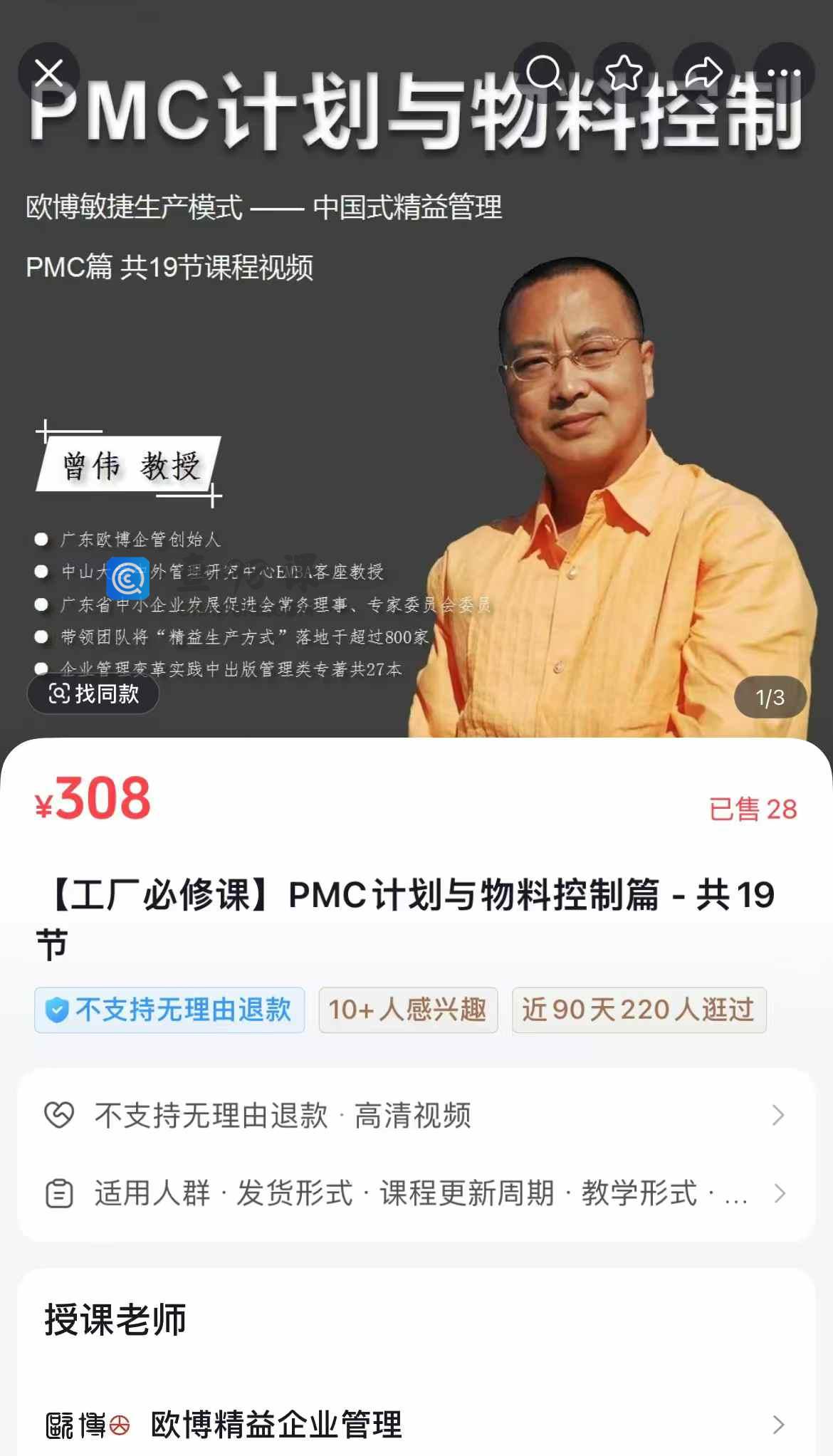Screen dimensions: 833x1456
Task: Close the product page
Action: (48, 73)
